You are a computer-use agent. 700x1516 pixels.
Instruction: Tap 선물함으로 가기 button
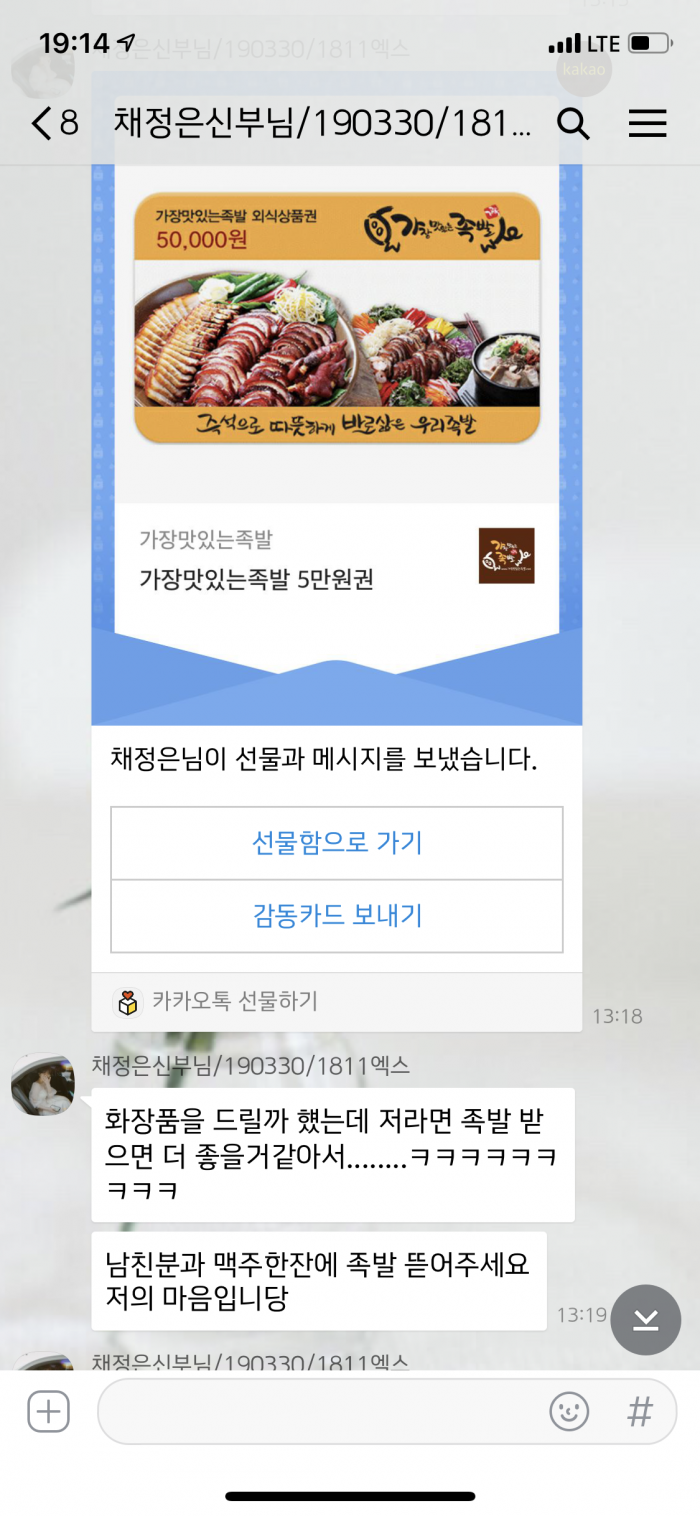coord(337,843)
